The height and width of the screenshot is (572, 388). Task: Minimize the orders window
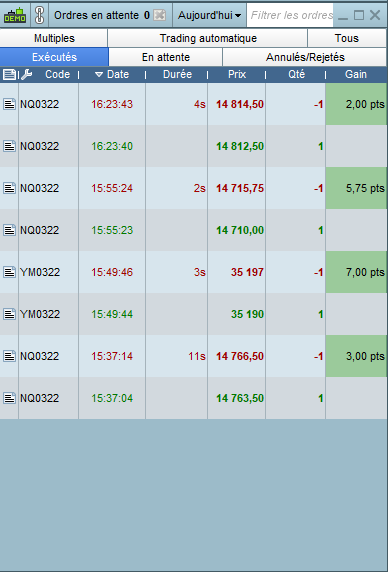point(343,16)
